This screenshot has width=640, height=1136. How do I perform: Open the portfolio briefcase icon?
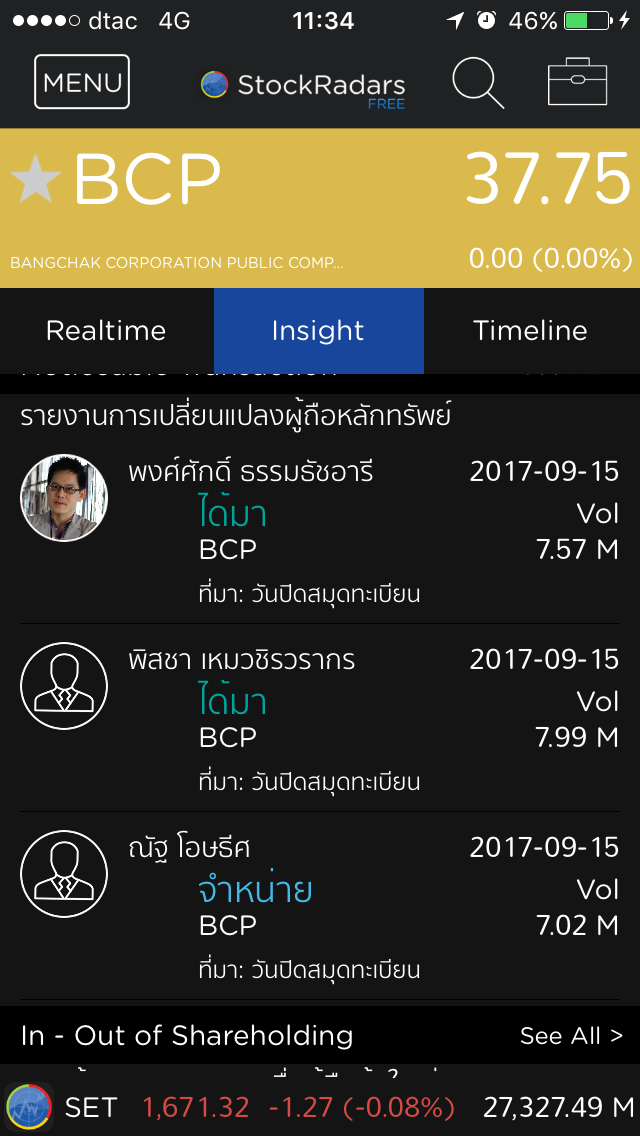pos(577,81)
